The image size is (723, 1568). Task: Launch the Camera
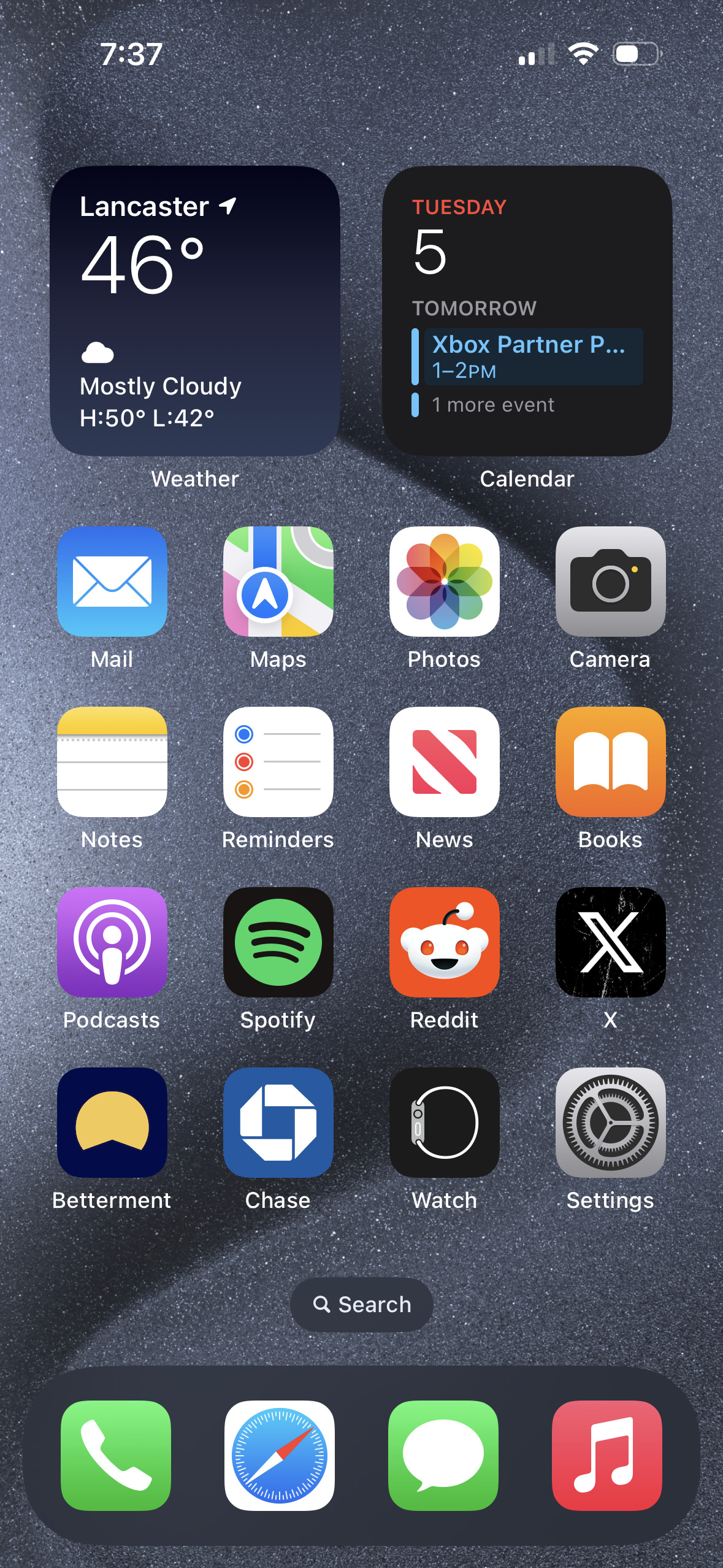tap(610, 581)
